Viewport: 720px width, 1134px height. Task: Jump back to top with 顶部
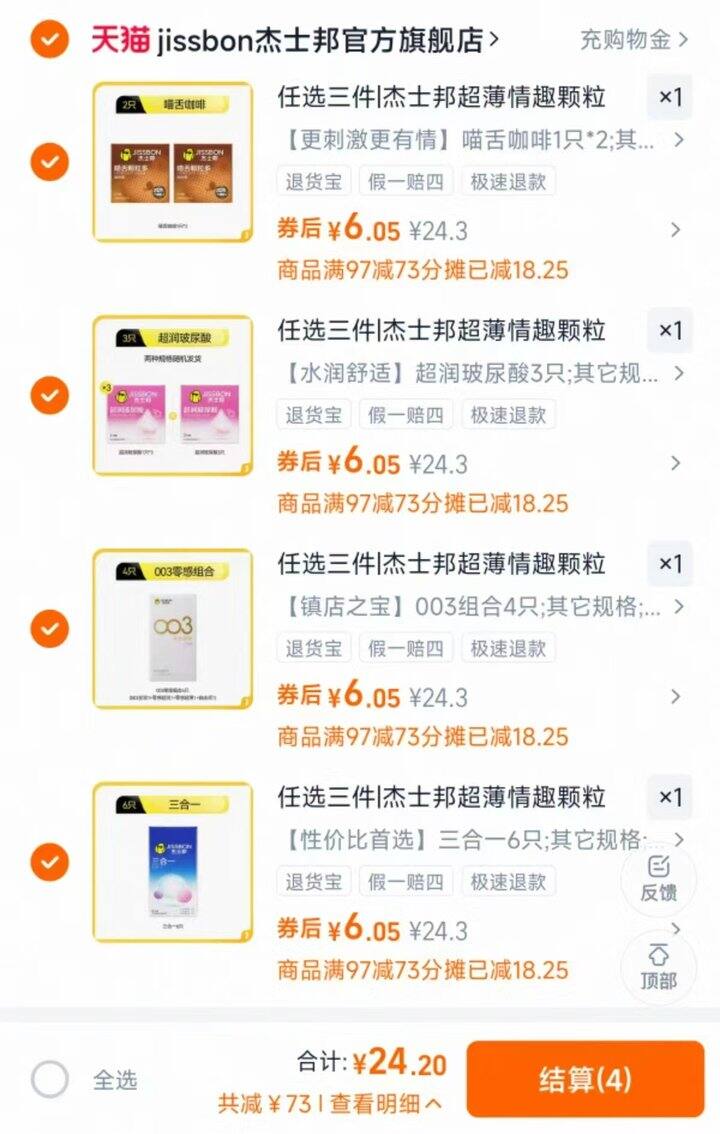pos(658,966)
